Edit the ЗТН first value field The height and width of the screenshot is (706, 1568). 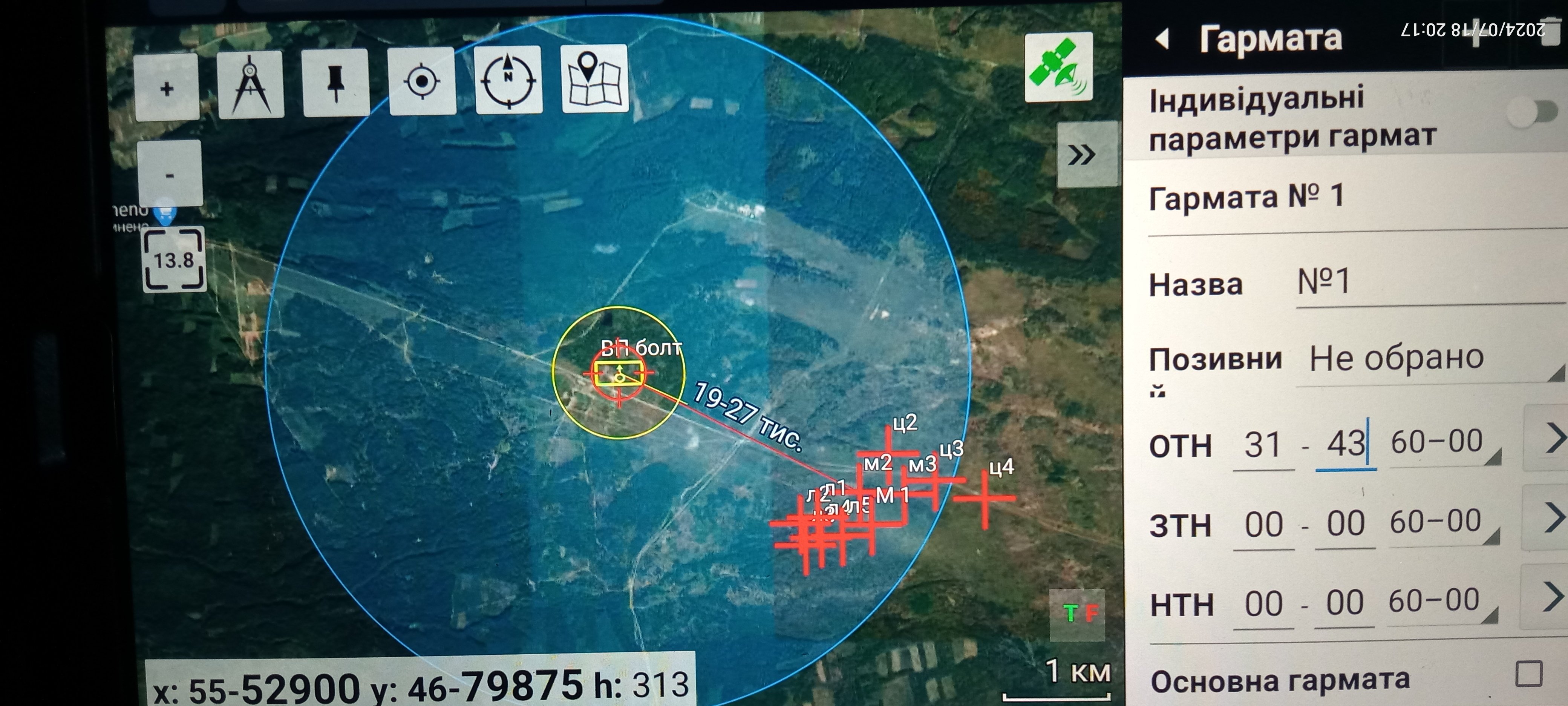click(1264, 525)
